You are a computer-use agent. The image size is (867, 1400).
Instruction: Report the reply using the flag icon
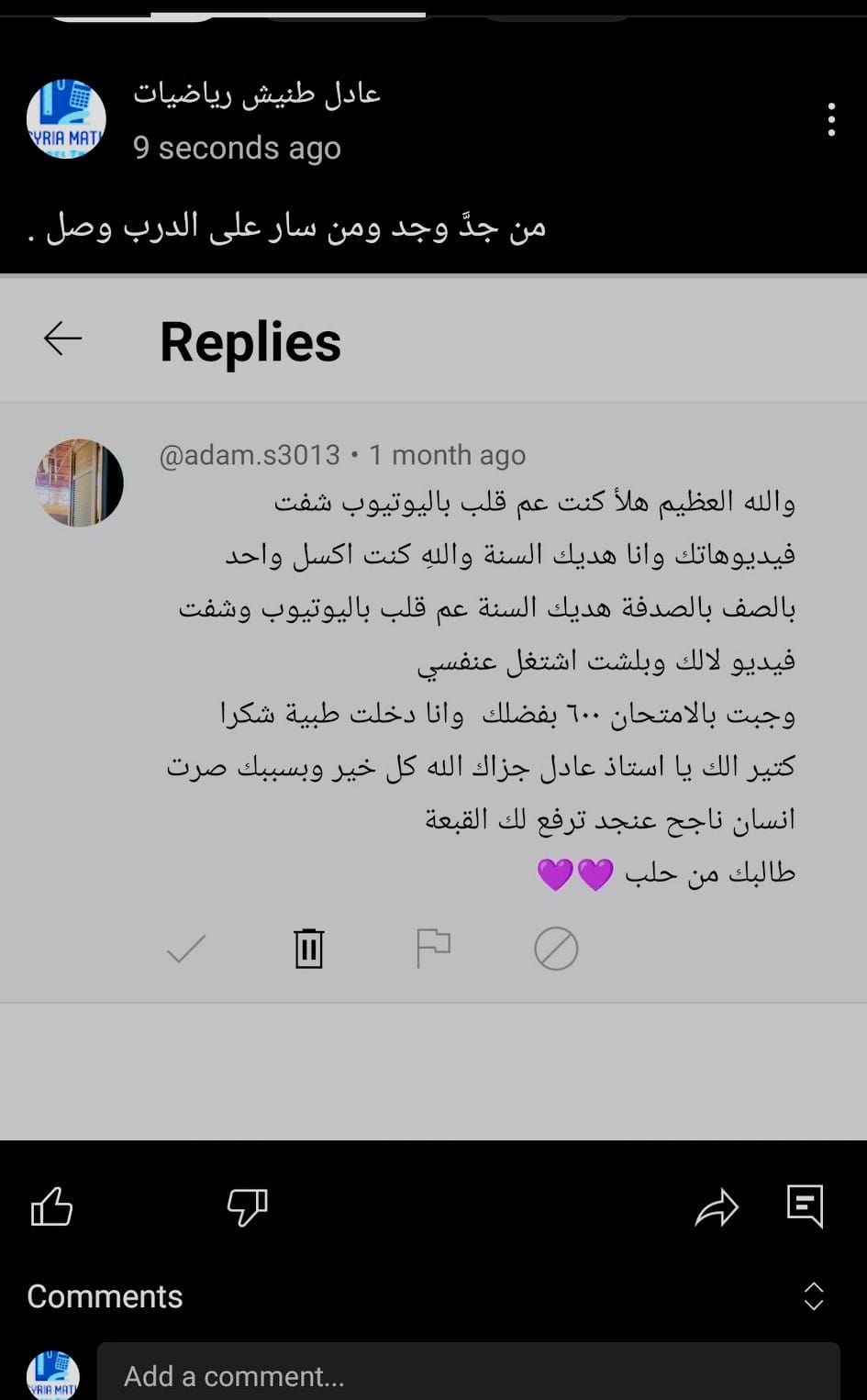point(433,949)
